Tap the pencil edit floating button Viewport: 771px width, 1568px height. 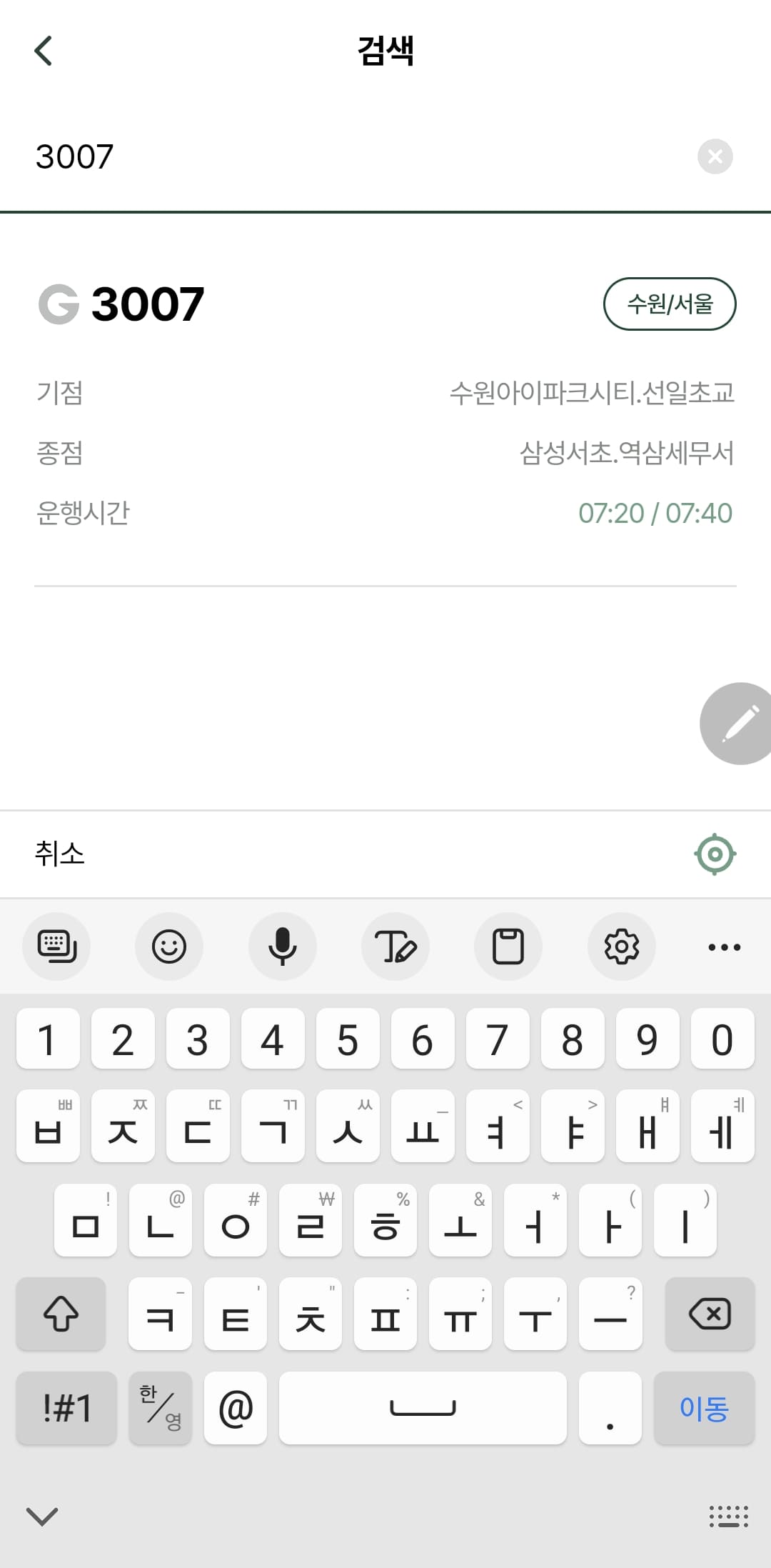point(736,723)
